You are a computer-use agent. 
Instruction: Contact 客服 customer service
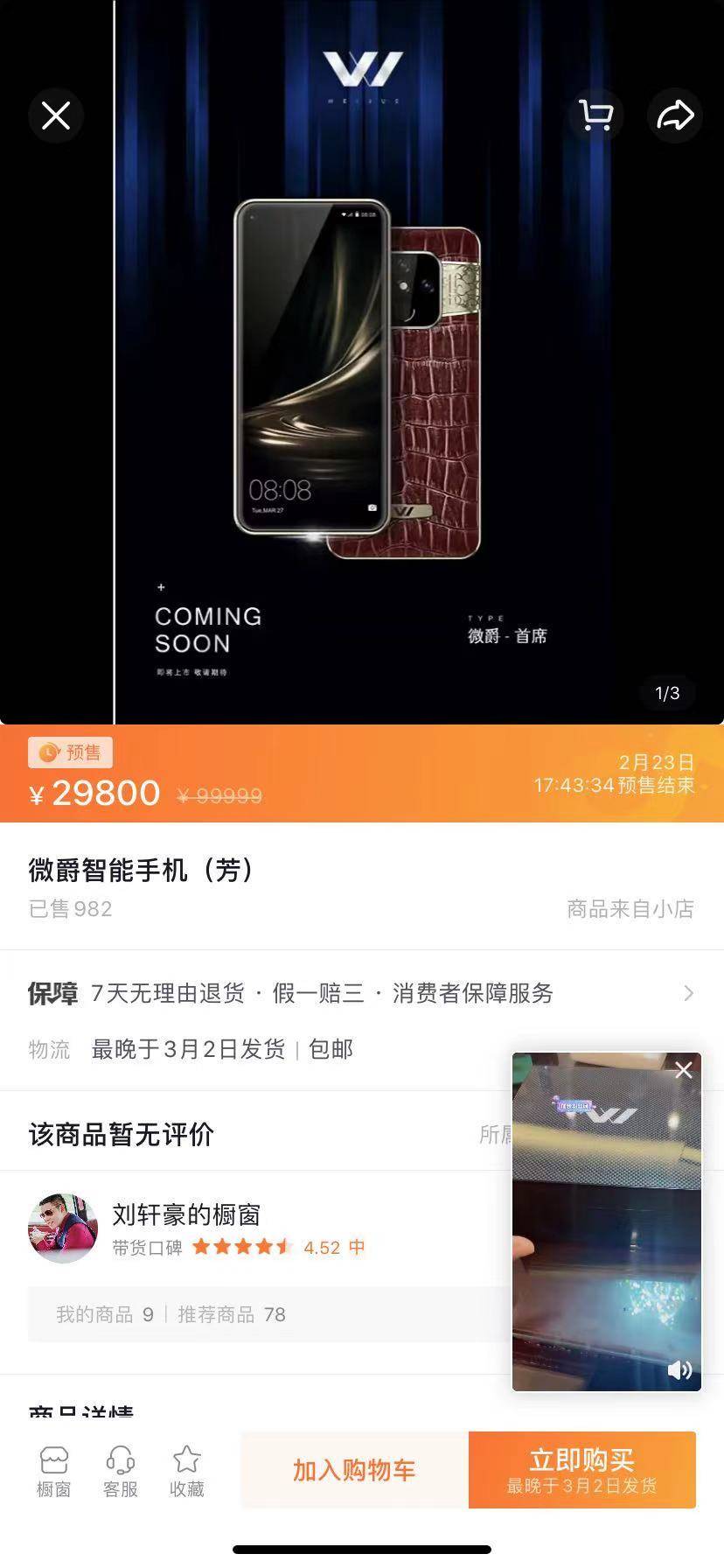pos(120,1472)
